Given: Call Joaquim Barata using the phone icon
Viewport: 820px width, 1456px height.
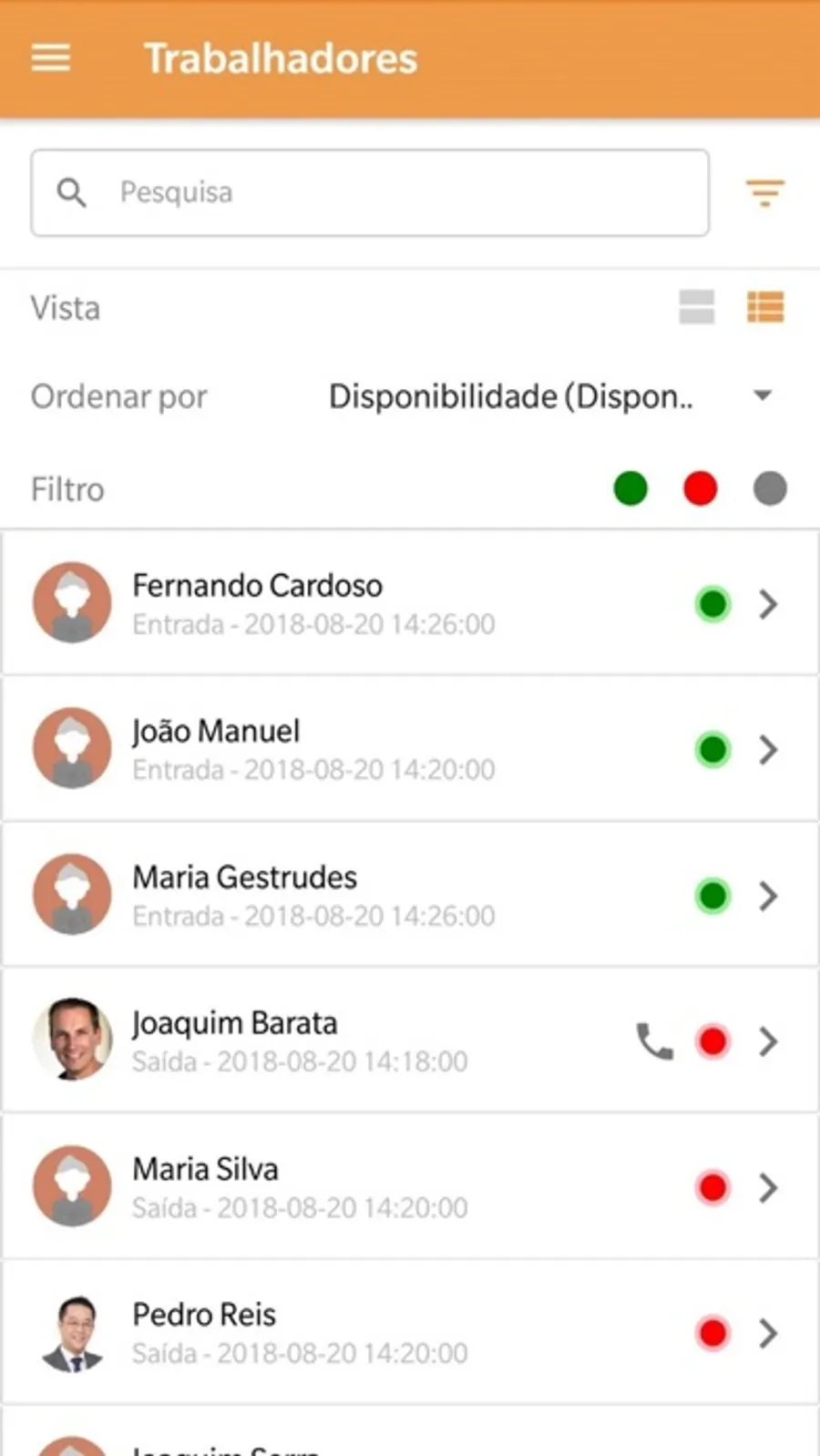Looking at the screenshot, I should [x=652, y=1041].
